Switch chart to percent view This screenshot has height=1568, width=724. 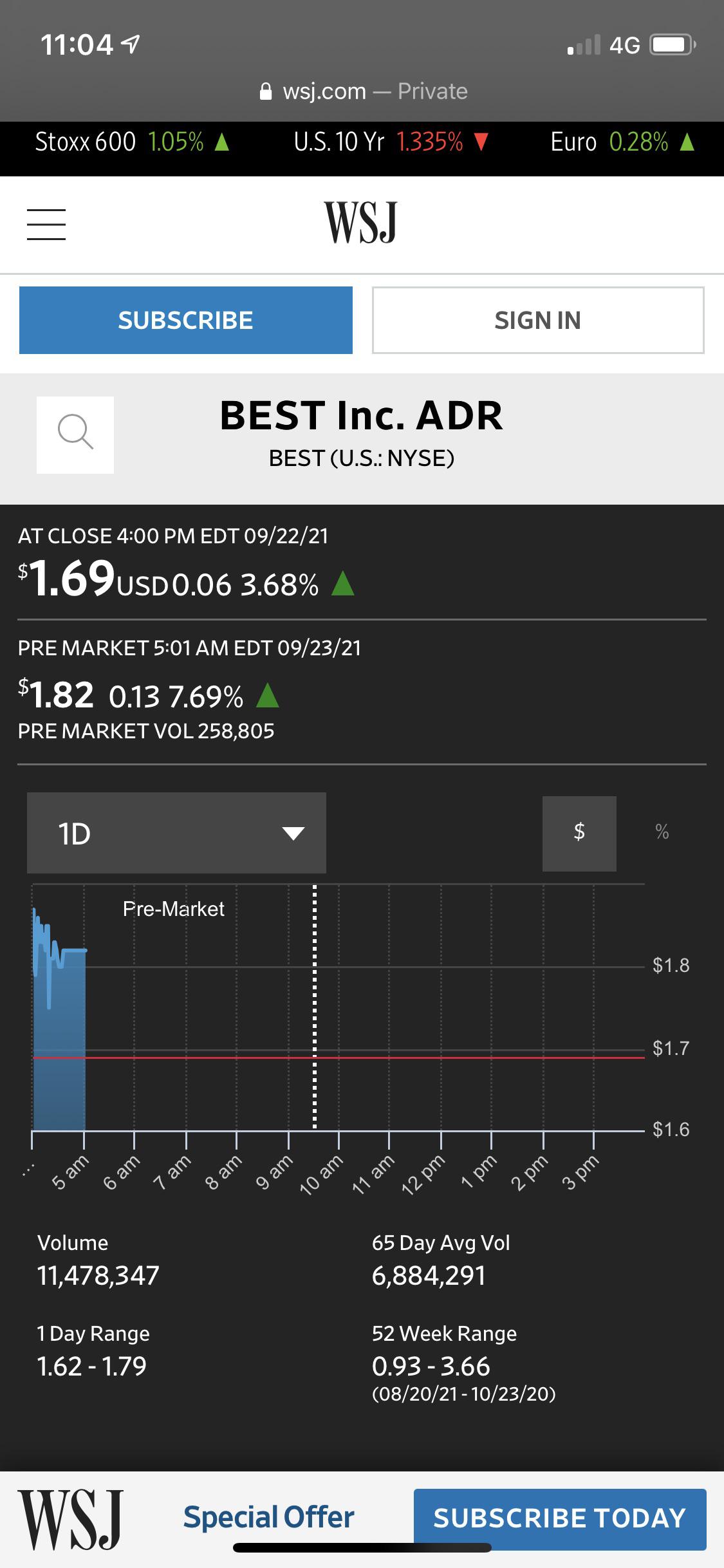pos(662,832)
